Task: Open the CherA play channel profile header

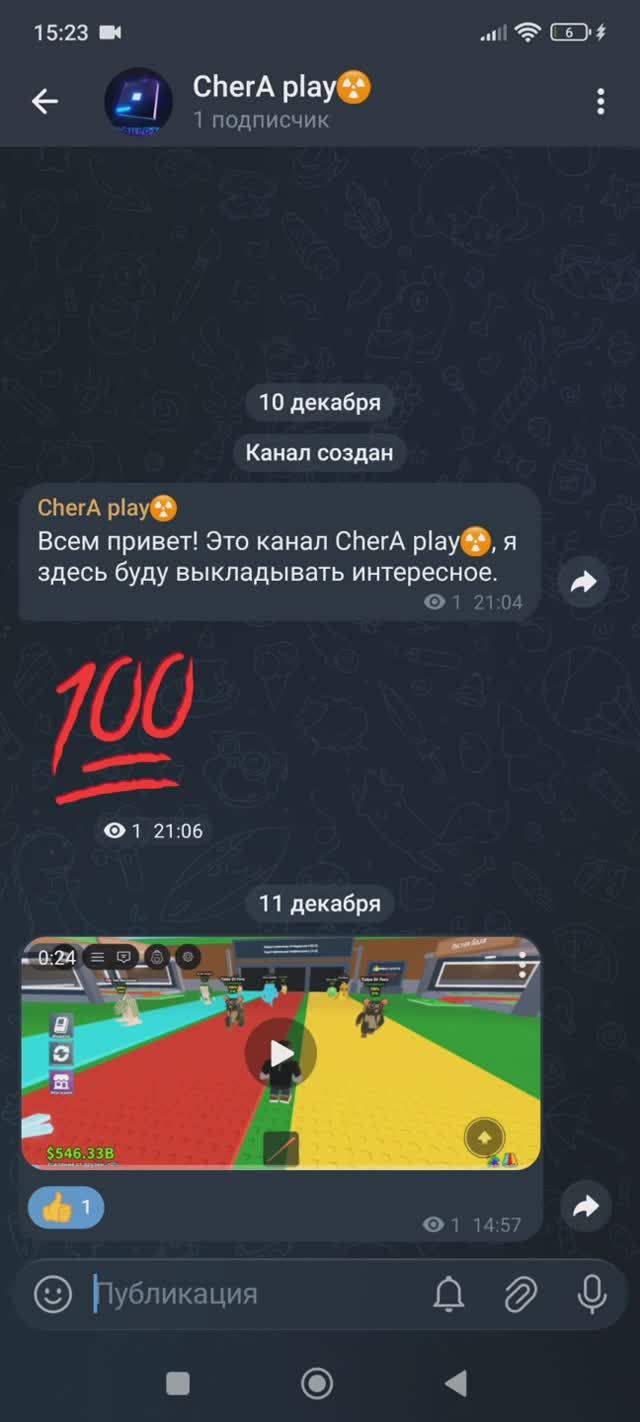Action: (280, 102)
